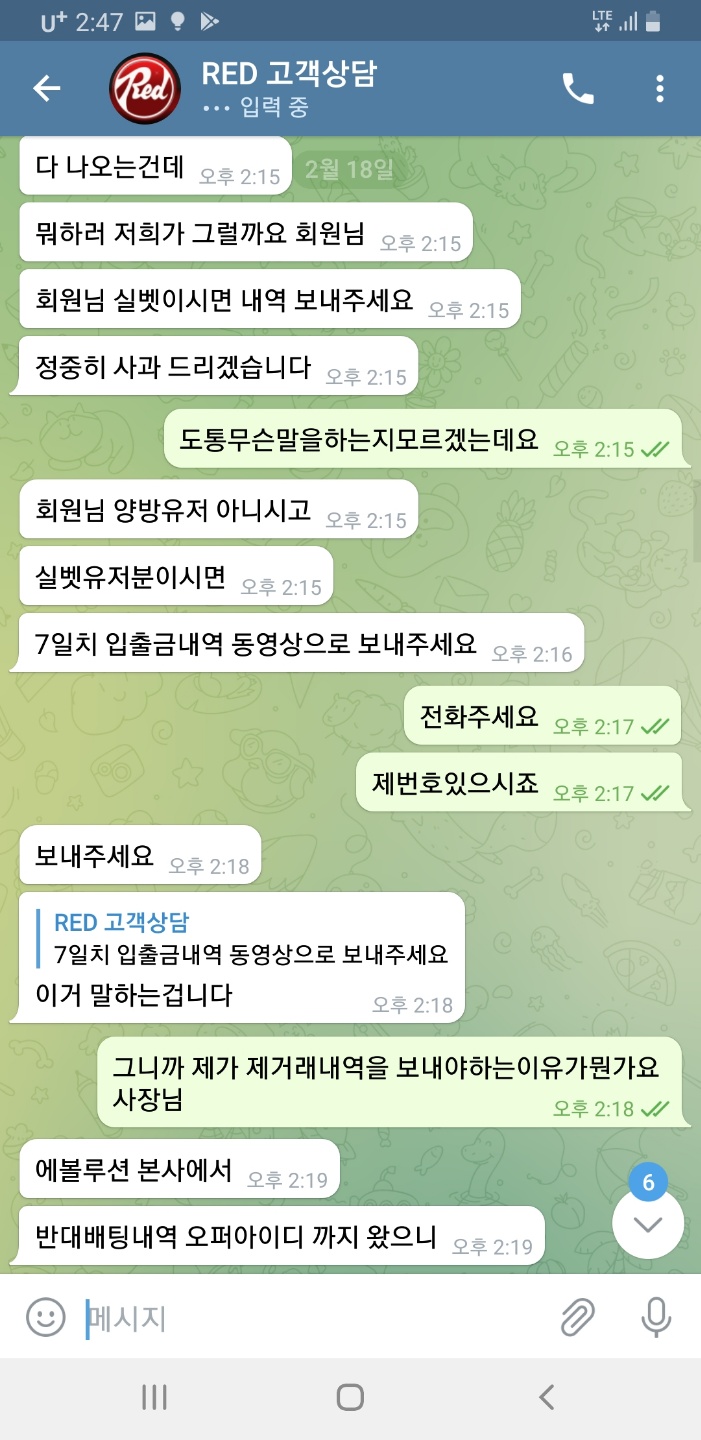Screen dimensions: 701x1440
Task: Open RED 고객상담 profile from header
Action: click(x=289, y=89)
